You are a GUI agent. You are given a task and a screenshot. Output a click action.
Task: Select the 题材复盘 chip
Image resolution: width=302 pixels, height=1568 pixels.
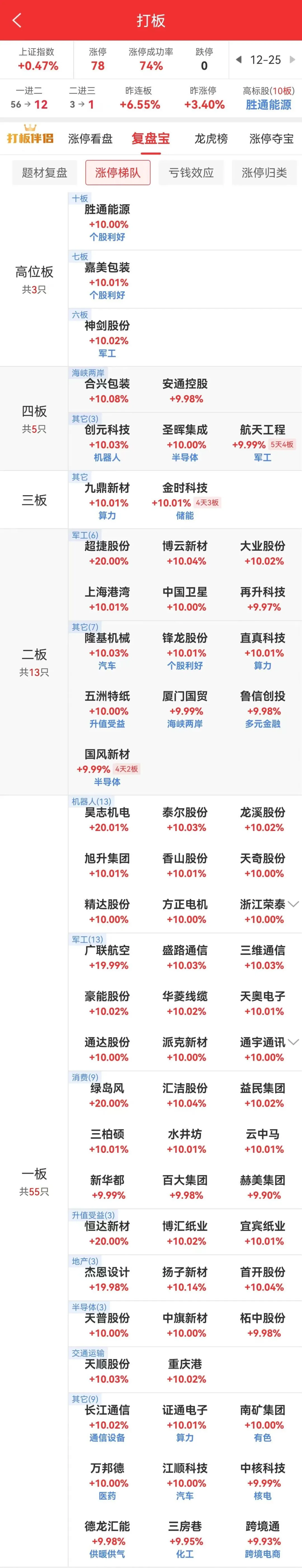click(44, 173)
